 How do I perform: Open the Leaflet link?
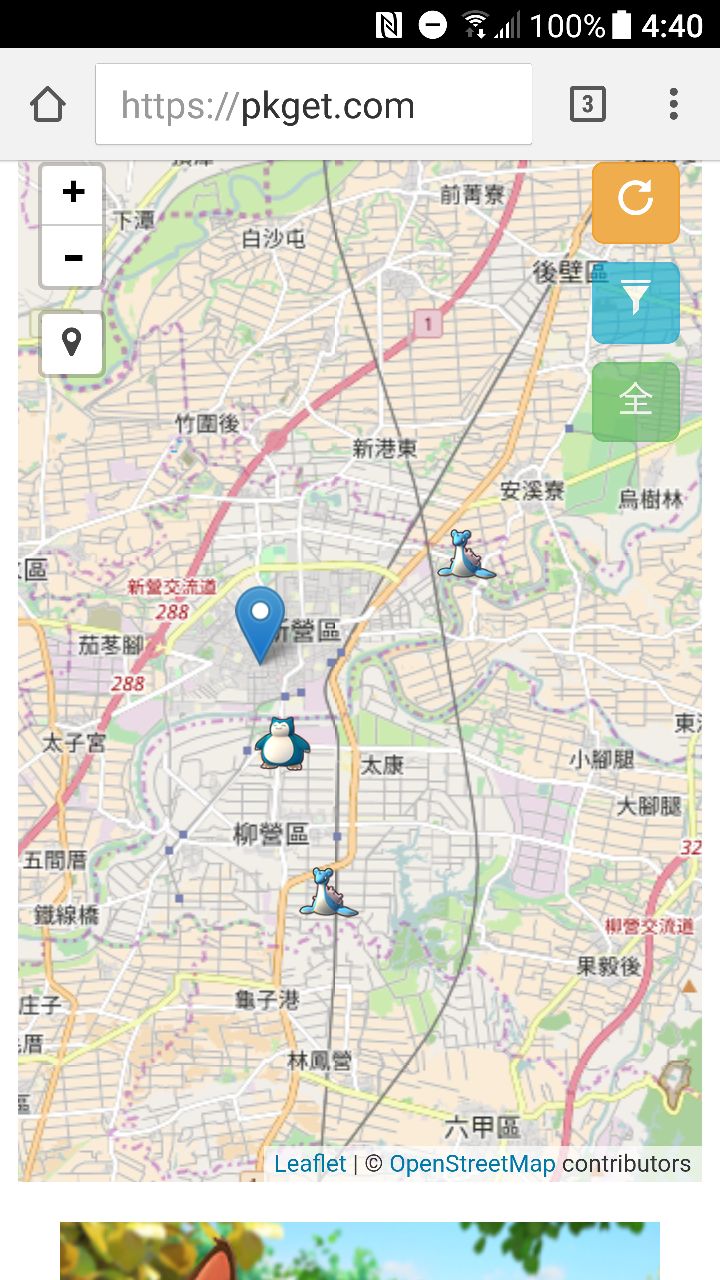(x=310, y=1164)
